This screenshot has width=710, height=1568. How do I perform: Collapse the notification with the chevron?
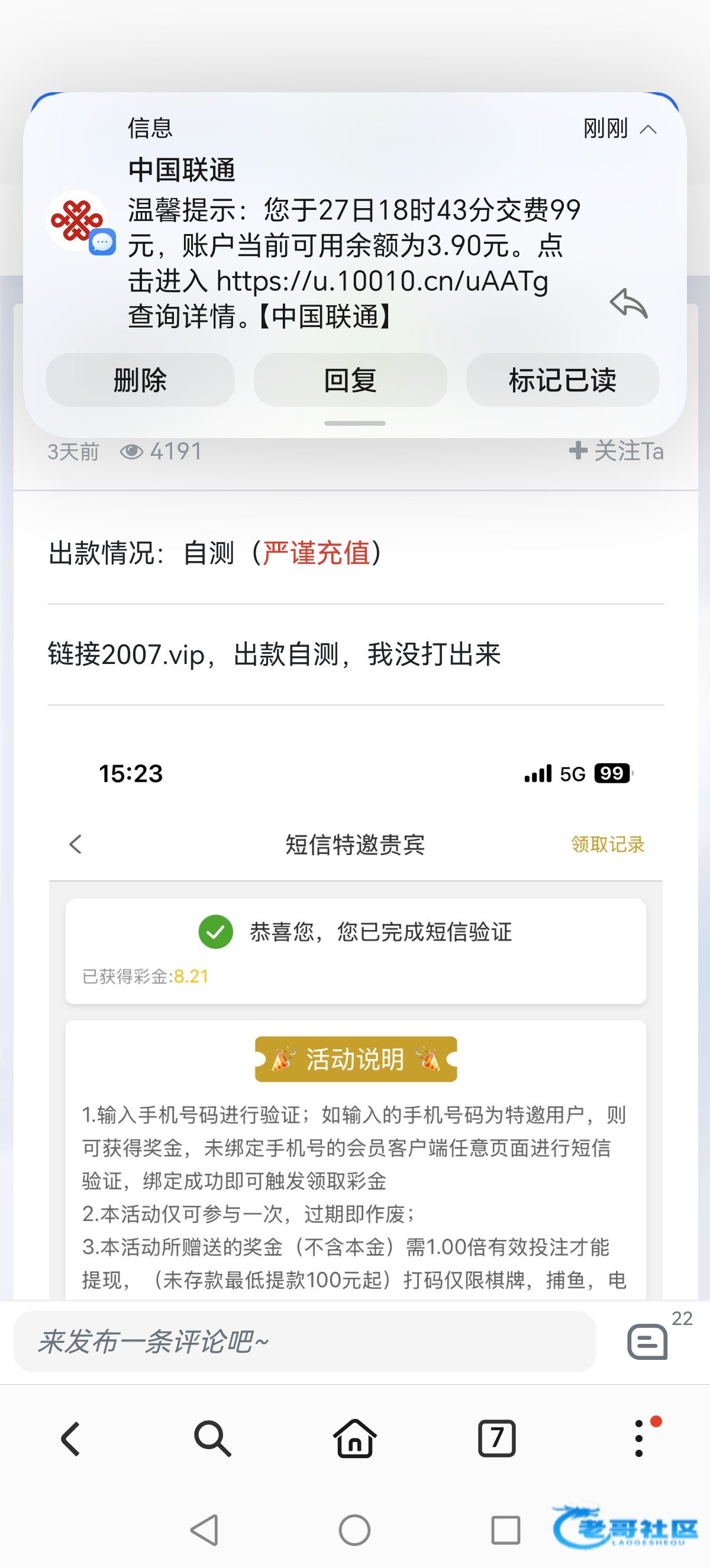tap(648, 129)
